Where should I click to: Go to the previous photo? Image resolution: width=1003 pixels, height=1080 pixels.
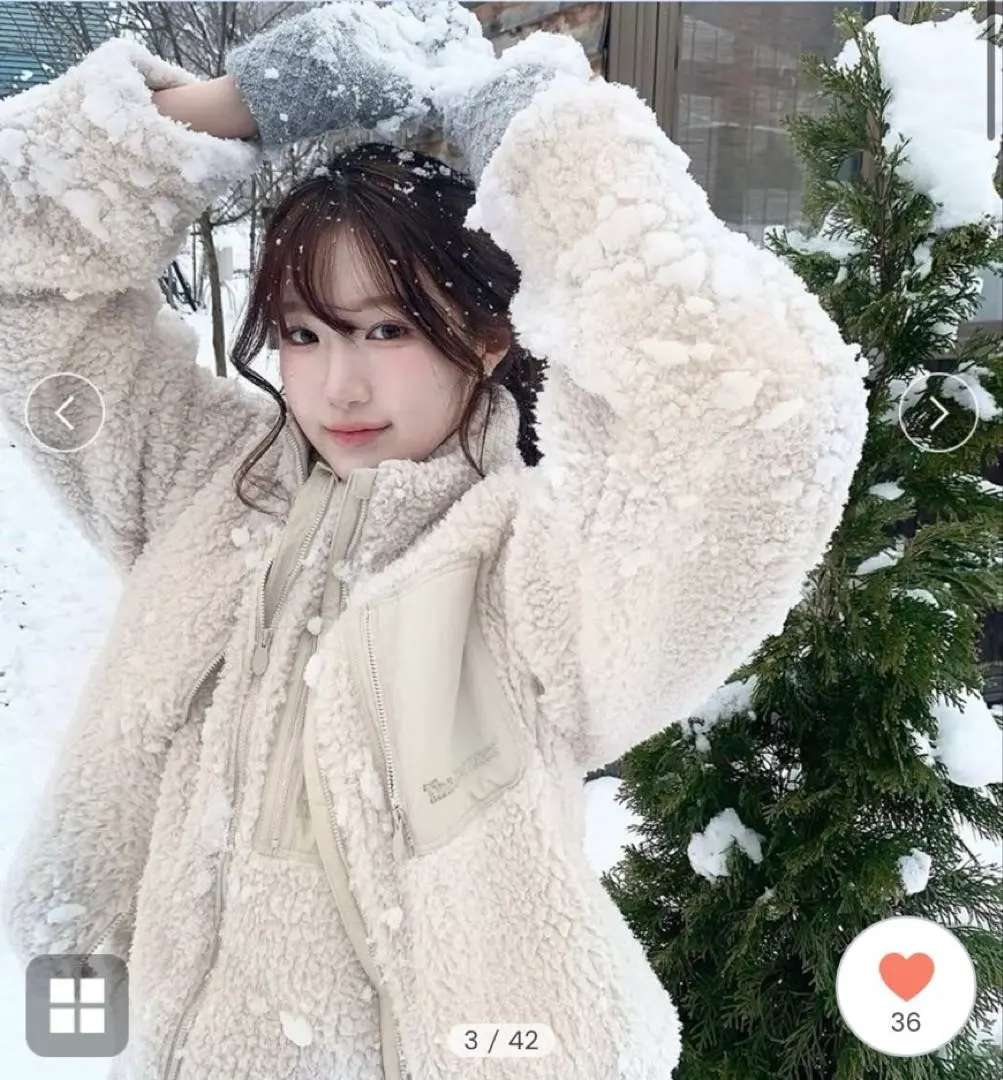(x=65, y=413)
